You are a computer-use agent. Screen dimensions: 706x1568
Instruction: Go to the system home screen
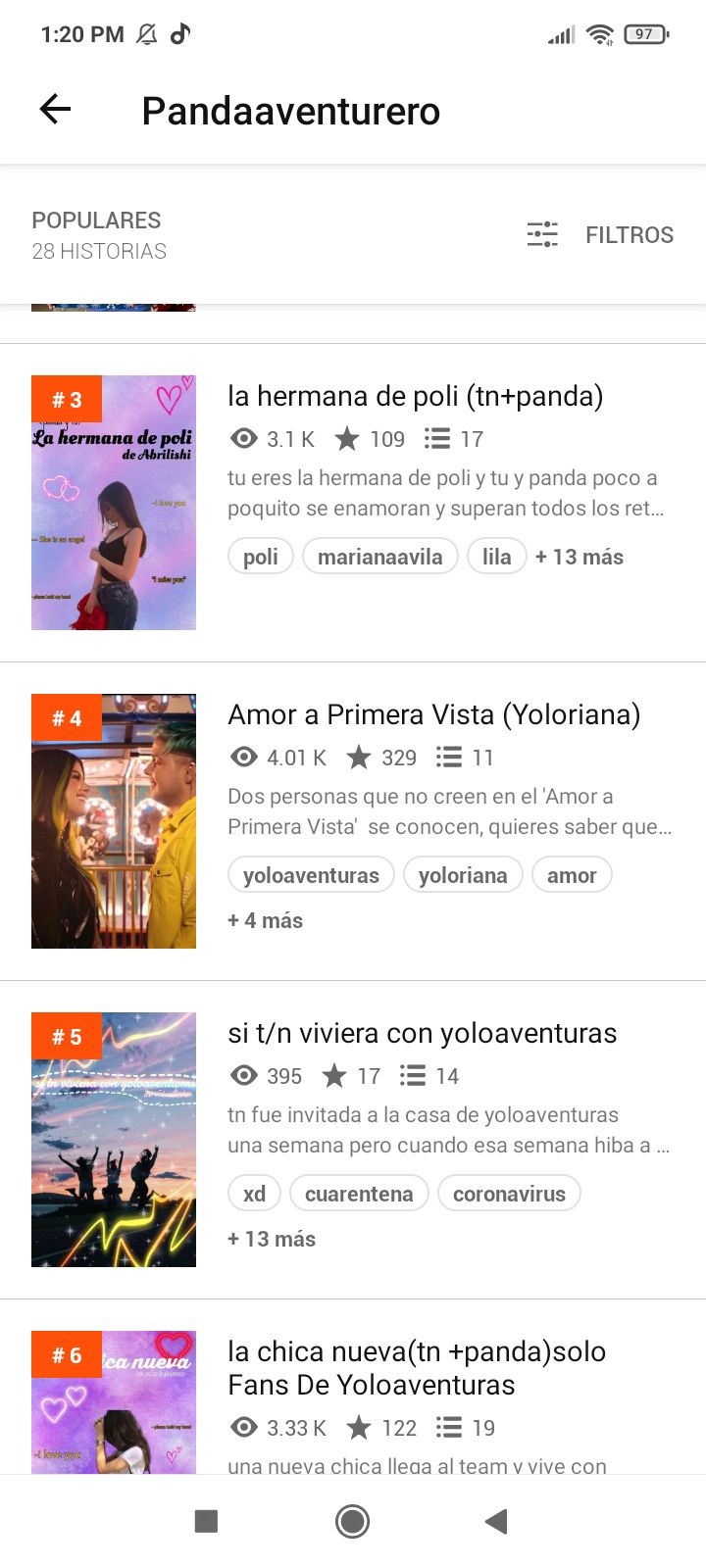353,1521
